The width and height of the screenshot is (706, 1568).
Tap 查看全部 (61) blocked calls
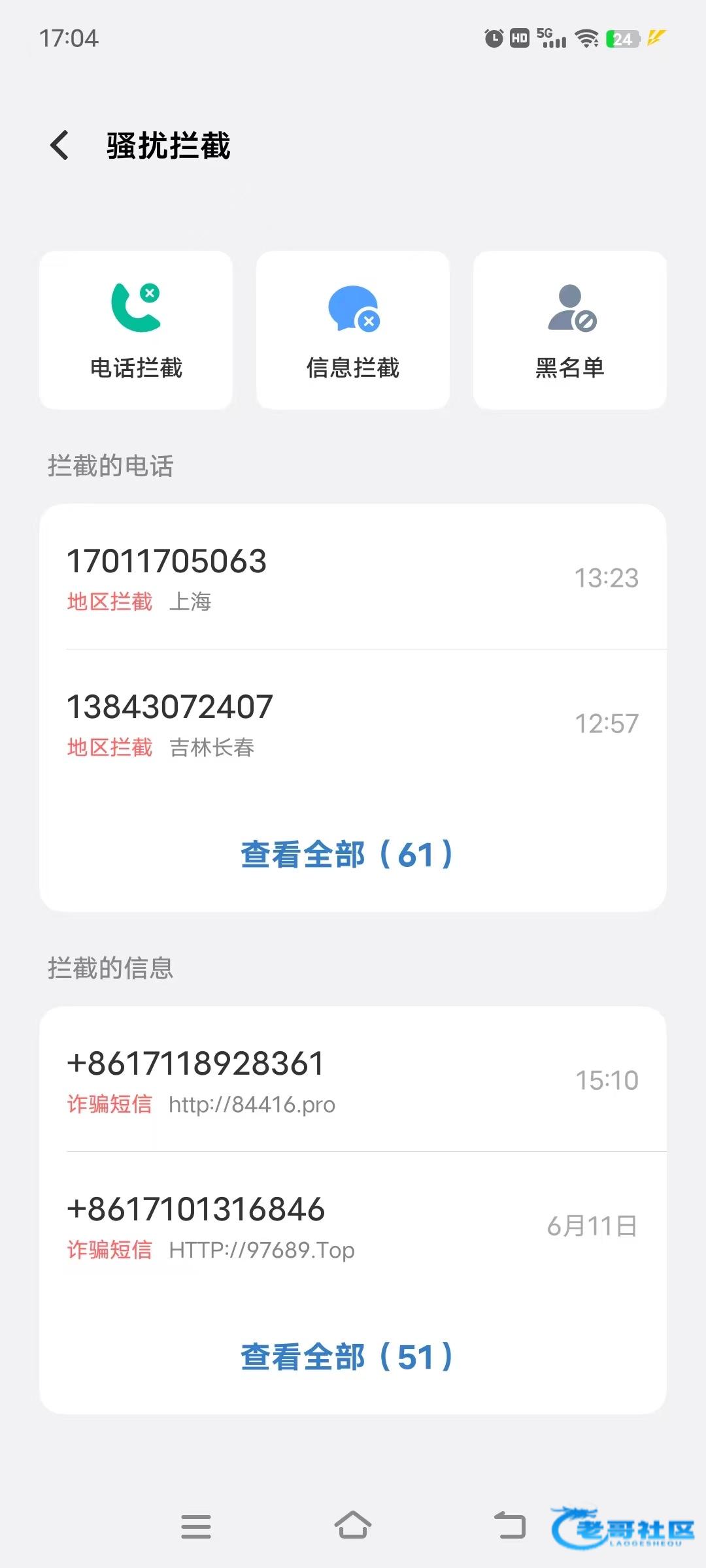point(347,855)
